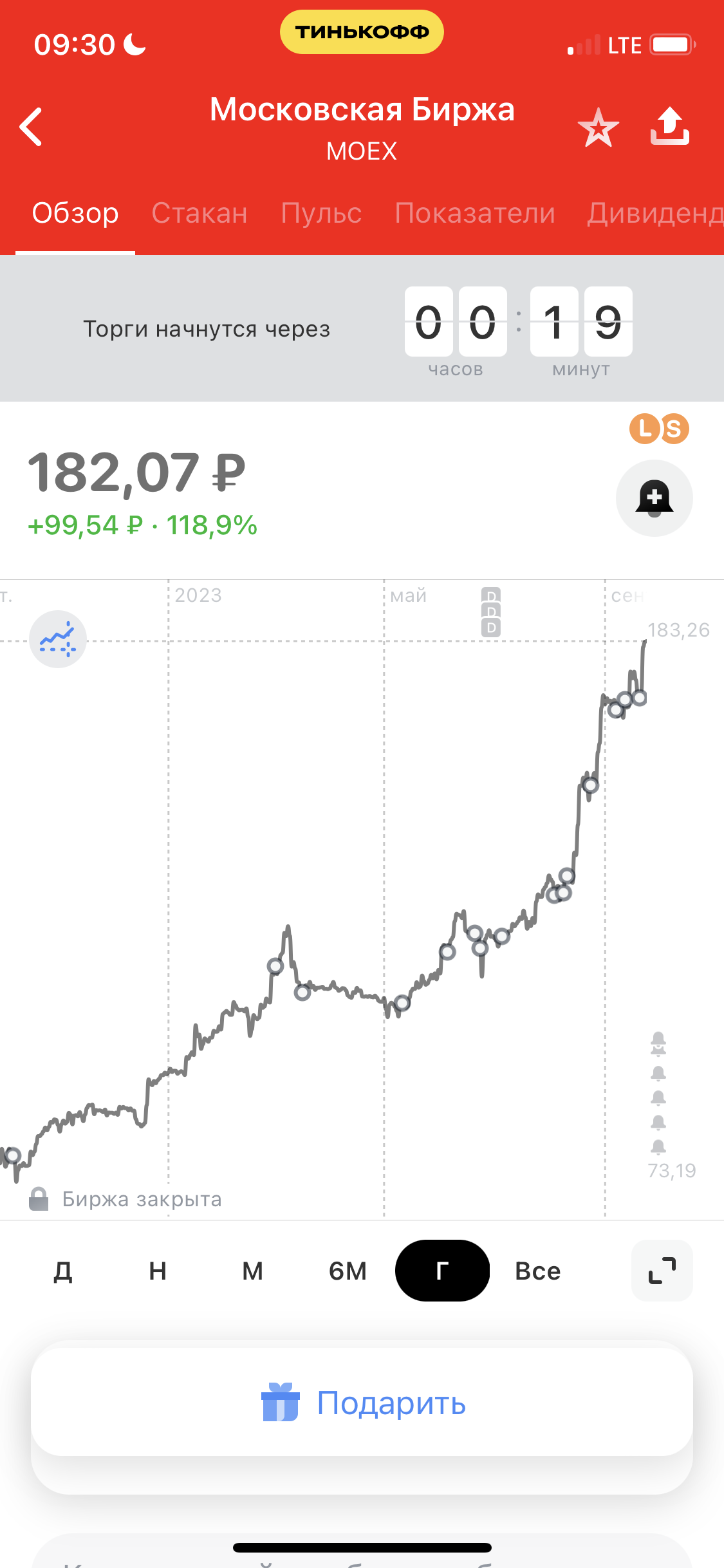Select the Г yearly chart period

click(442, 1271)
